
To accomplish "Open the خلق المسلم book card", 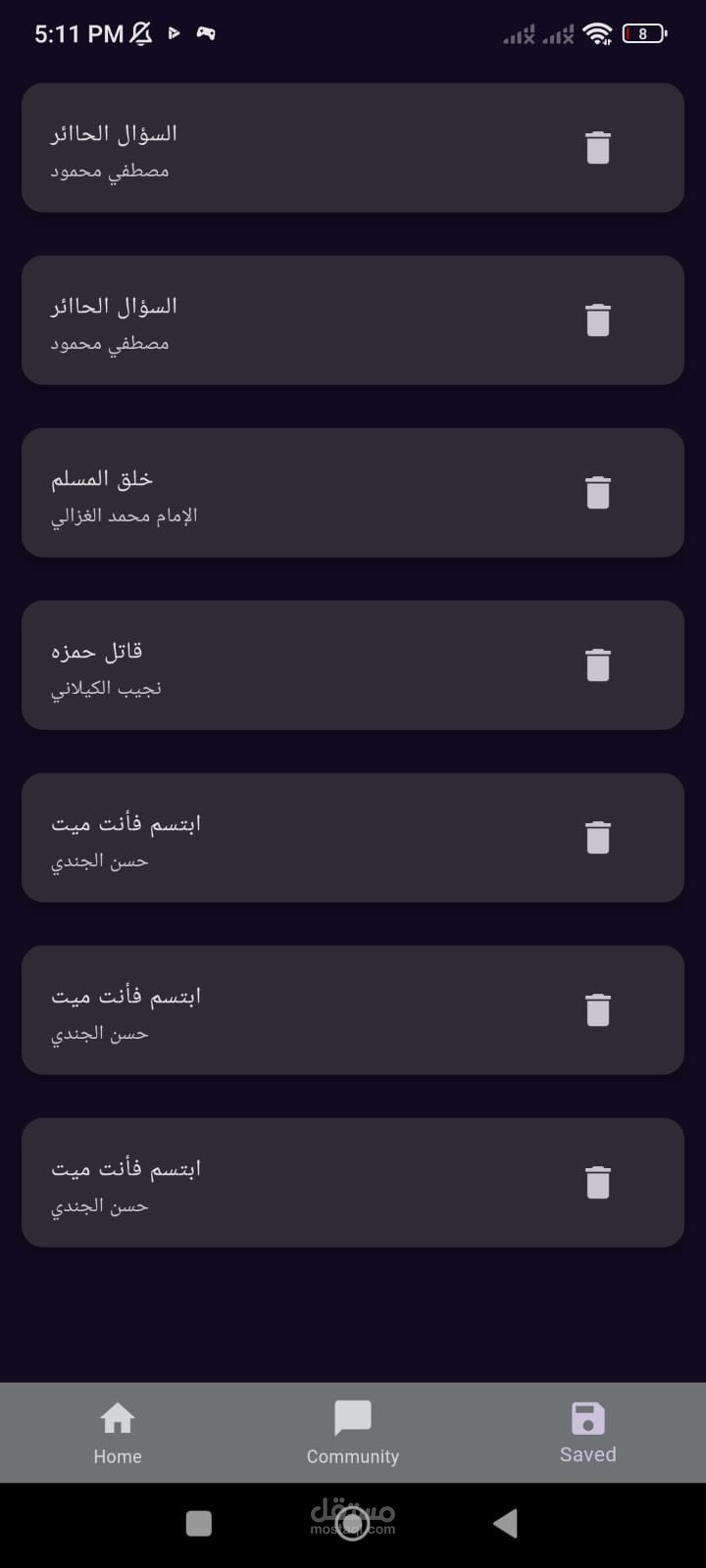I will [353, 493].
